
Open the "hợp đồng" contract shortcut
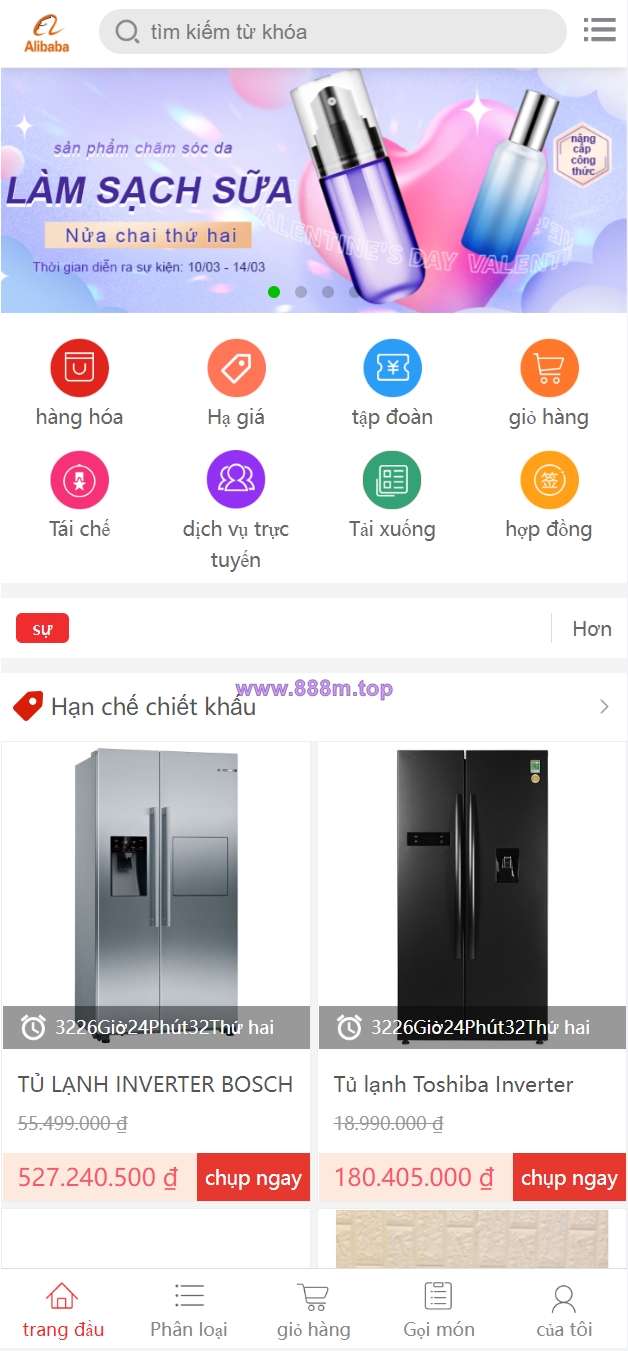(x=549, y=495)
